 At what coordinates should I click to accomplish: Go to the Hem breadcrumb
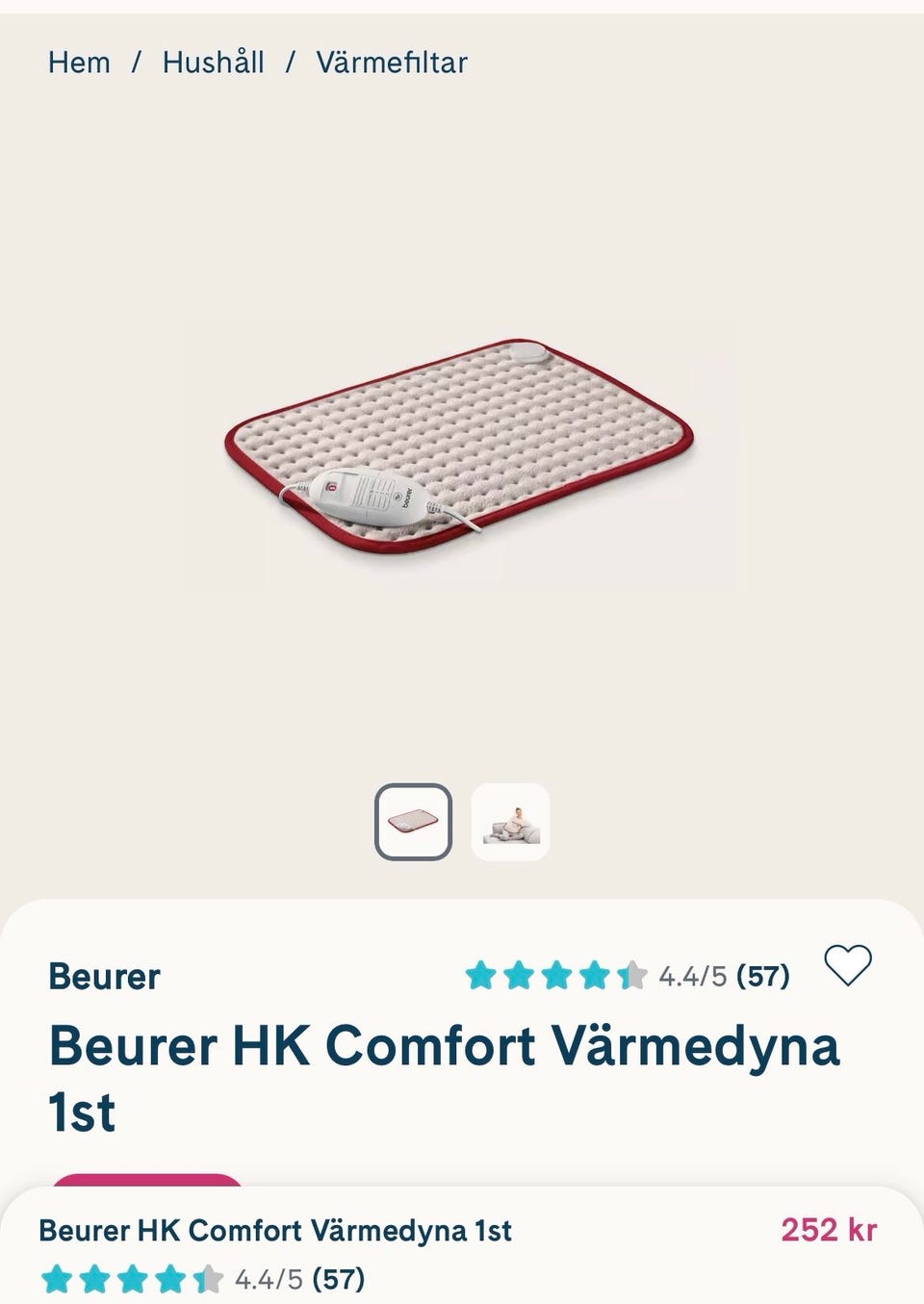pyautogui.click(x=79, y=63)
